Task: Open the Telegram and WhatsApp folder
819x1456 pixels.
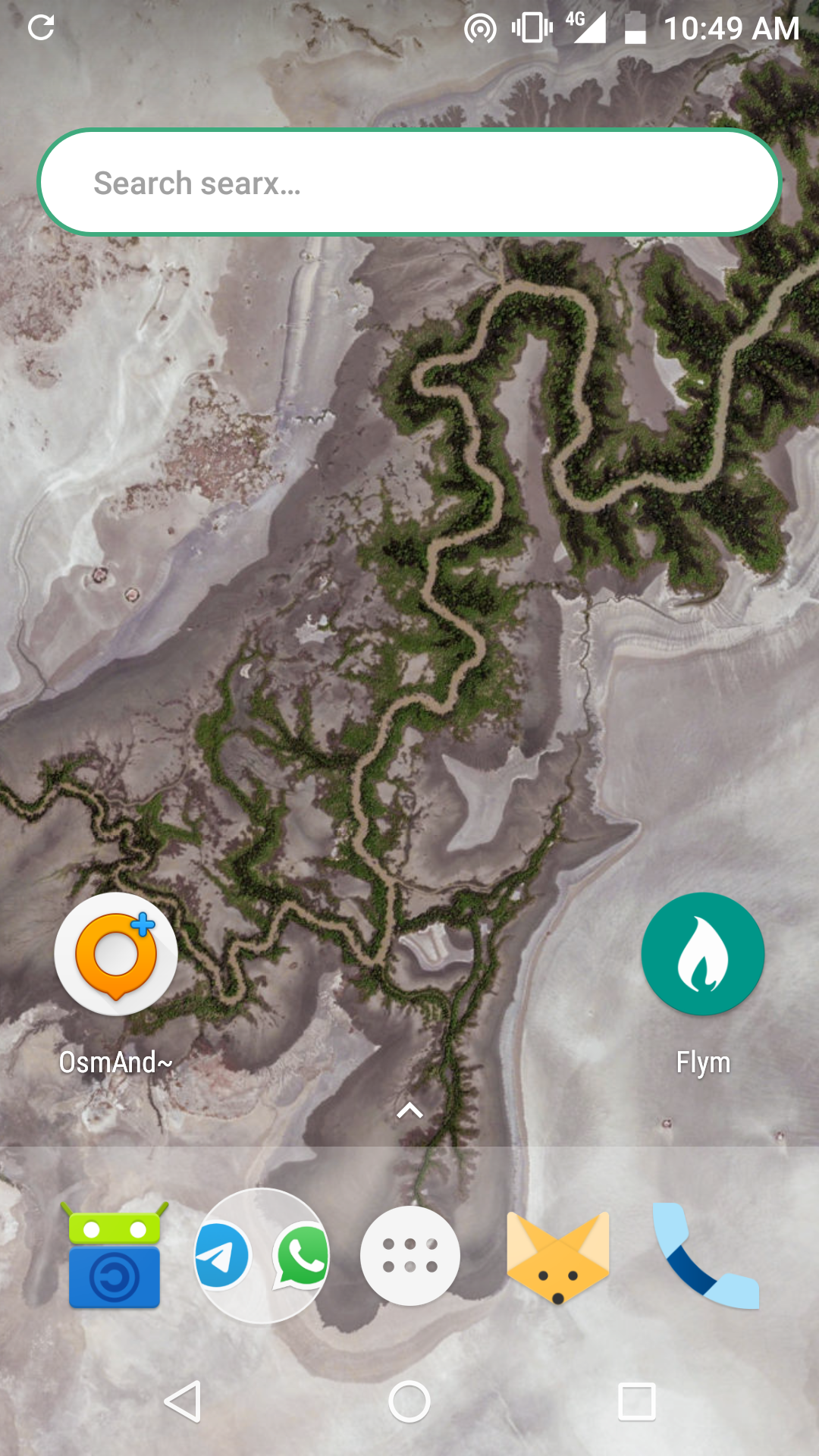Action: (x=262, y=1256)
